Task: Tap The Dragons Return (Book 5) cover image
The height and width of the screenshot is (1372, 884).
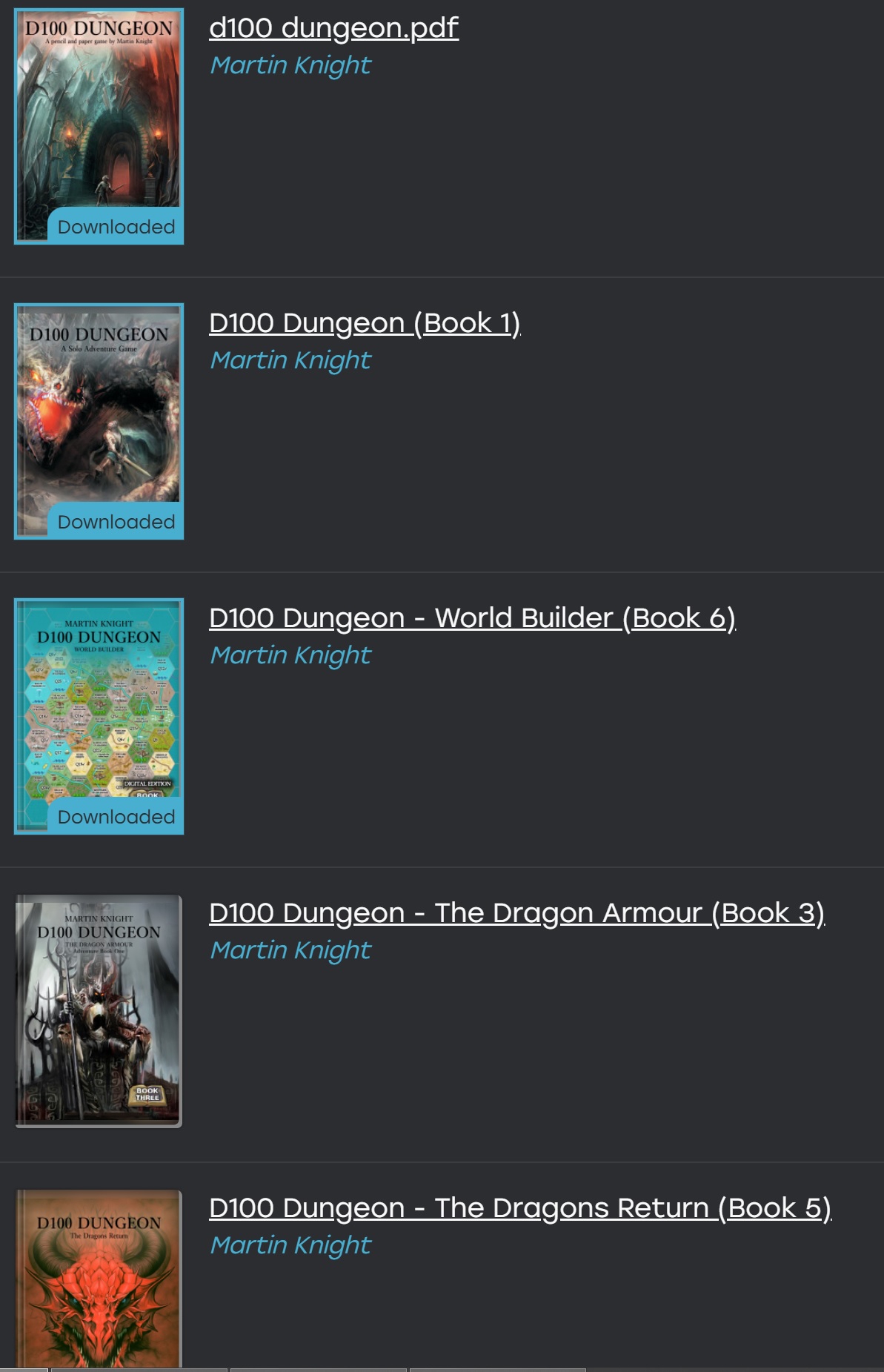Action: [x=99, y=1279]
